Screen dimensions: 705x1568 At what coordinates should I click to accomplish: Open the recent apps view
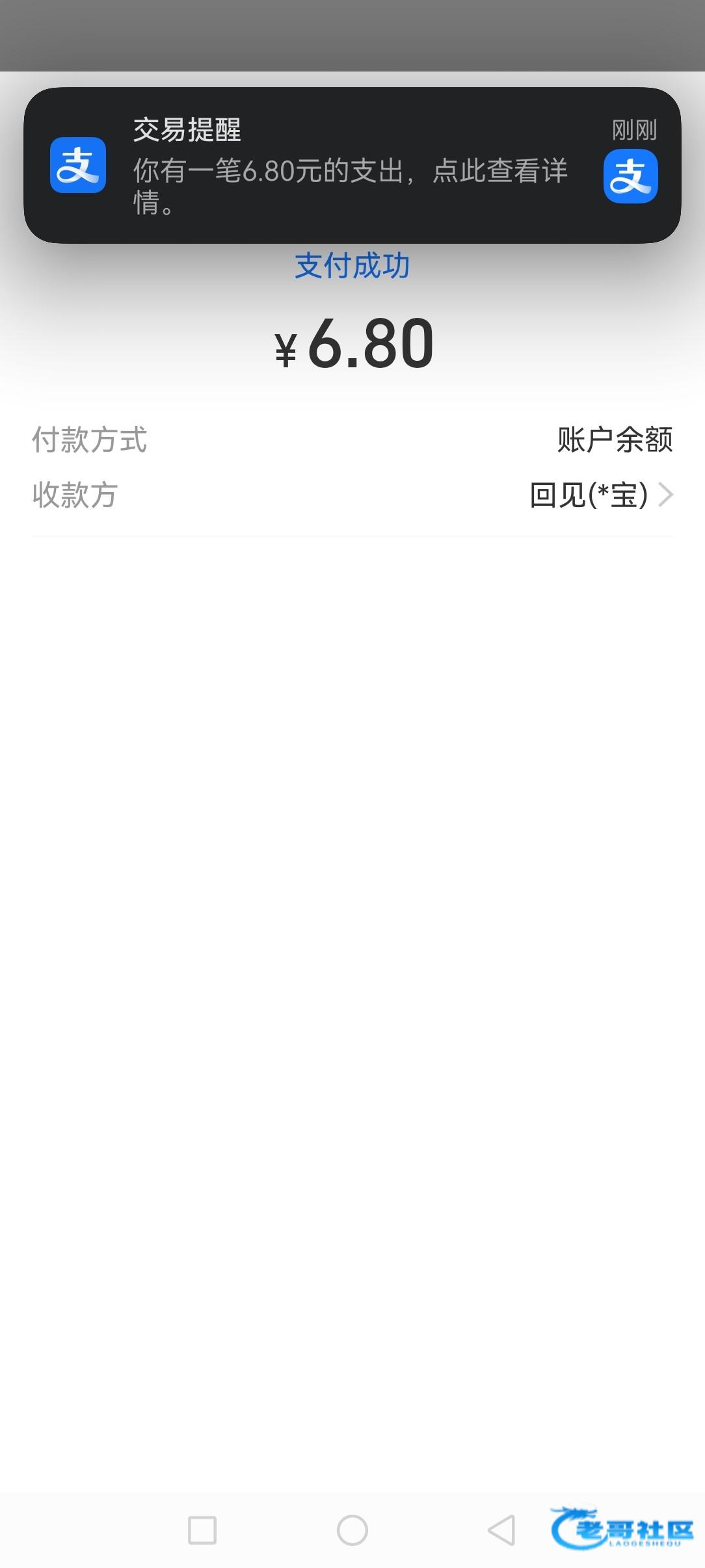(202, 1530)
